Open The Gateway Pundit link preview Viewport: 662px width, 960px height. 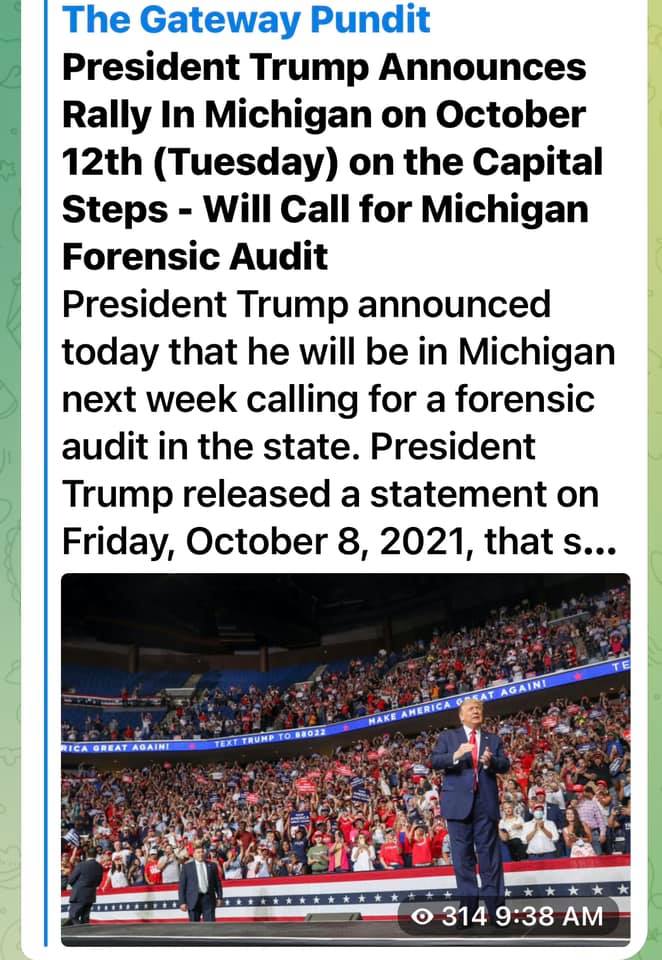(x=246, y=19)
